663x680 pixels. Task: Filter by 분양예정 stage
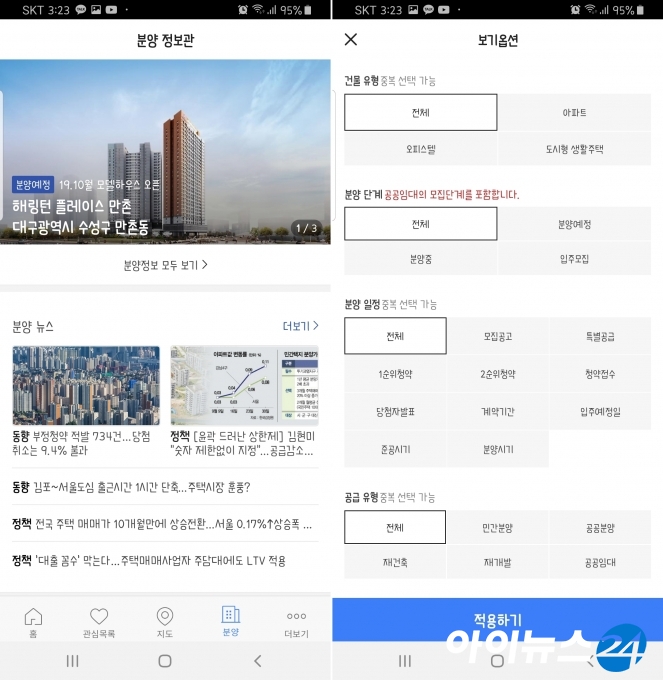pos(575,224)
